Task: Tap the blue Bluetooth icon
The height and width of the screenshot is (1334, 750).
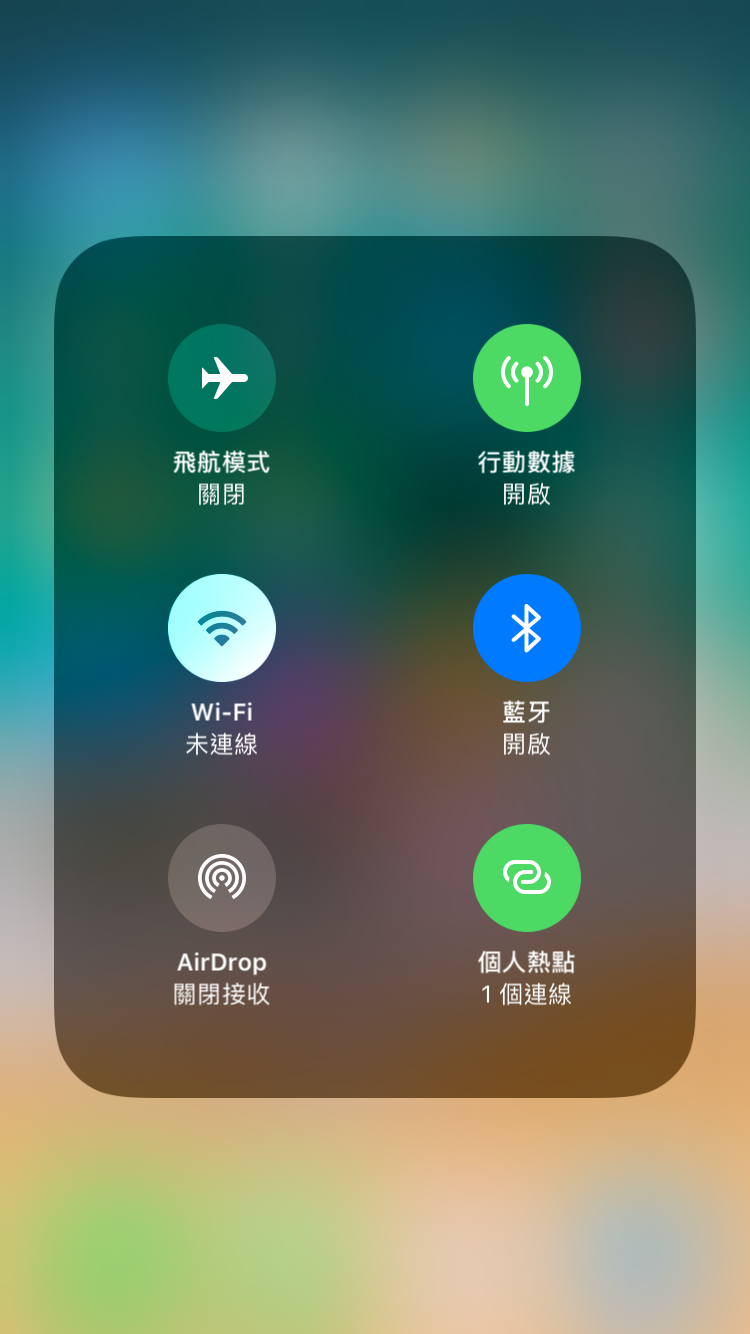Action: click(x=527, y=627)
